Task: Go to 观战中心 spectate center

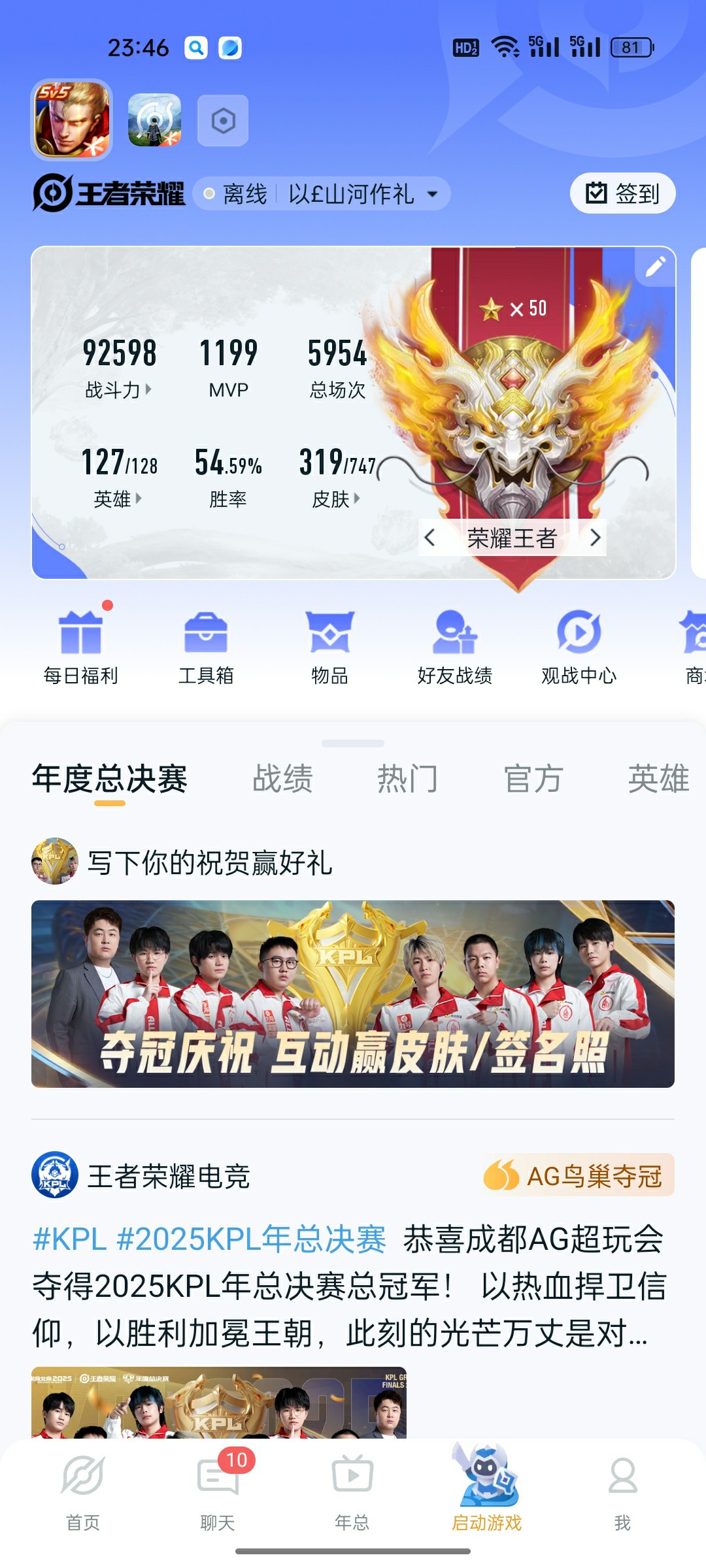Action: tap(579, 647)
